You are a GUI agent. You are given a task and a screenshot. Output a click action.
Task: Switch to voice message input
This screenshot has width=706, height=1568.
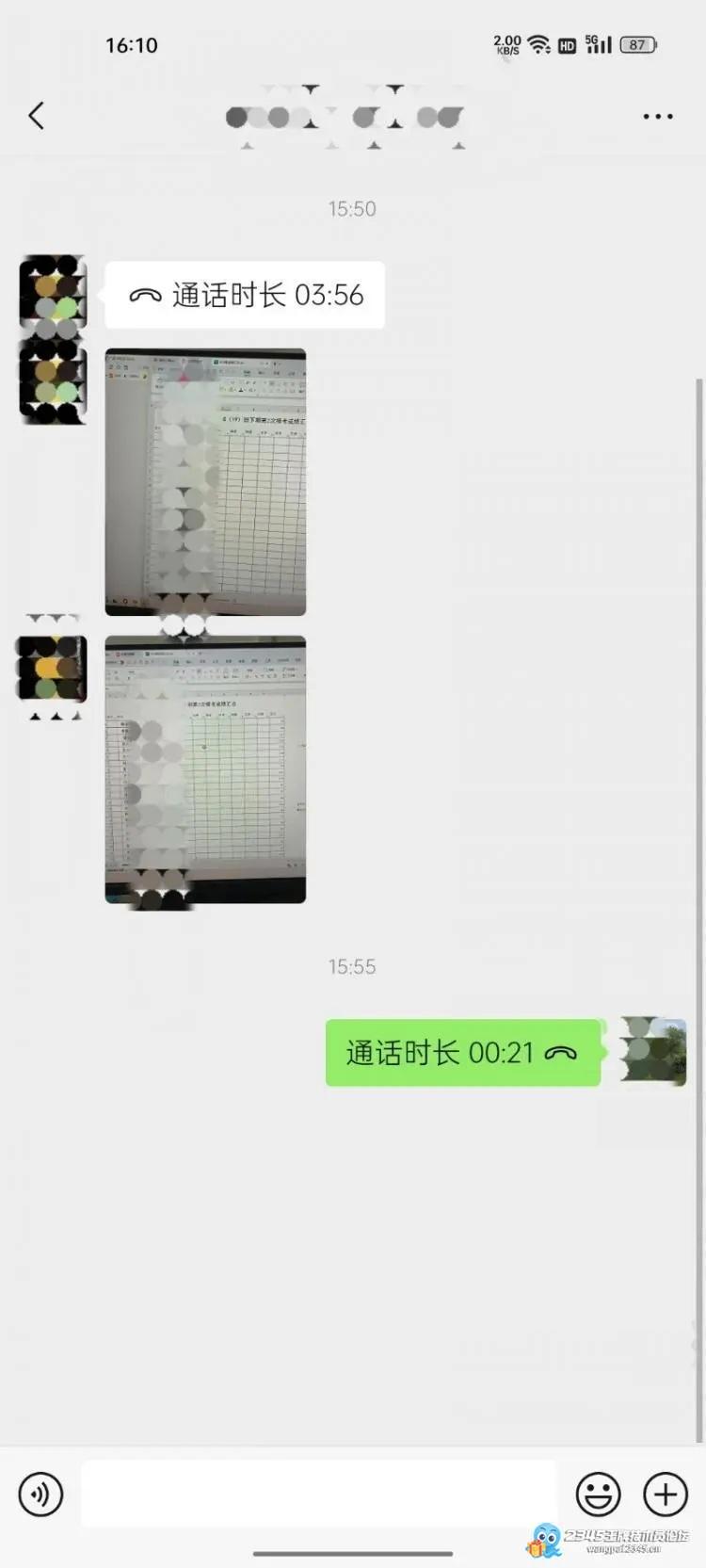[40, 1494]
